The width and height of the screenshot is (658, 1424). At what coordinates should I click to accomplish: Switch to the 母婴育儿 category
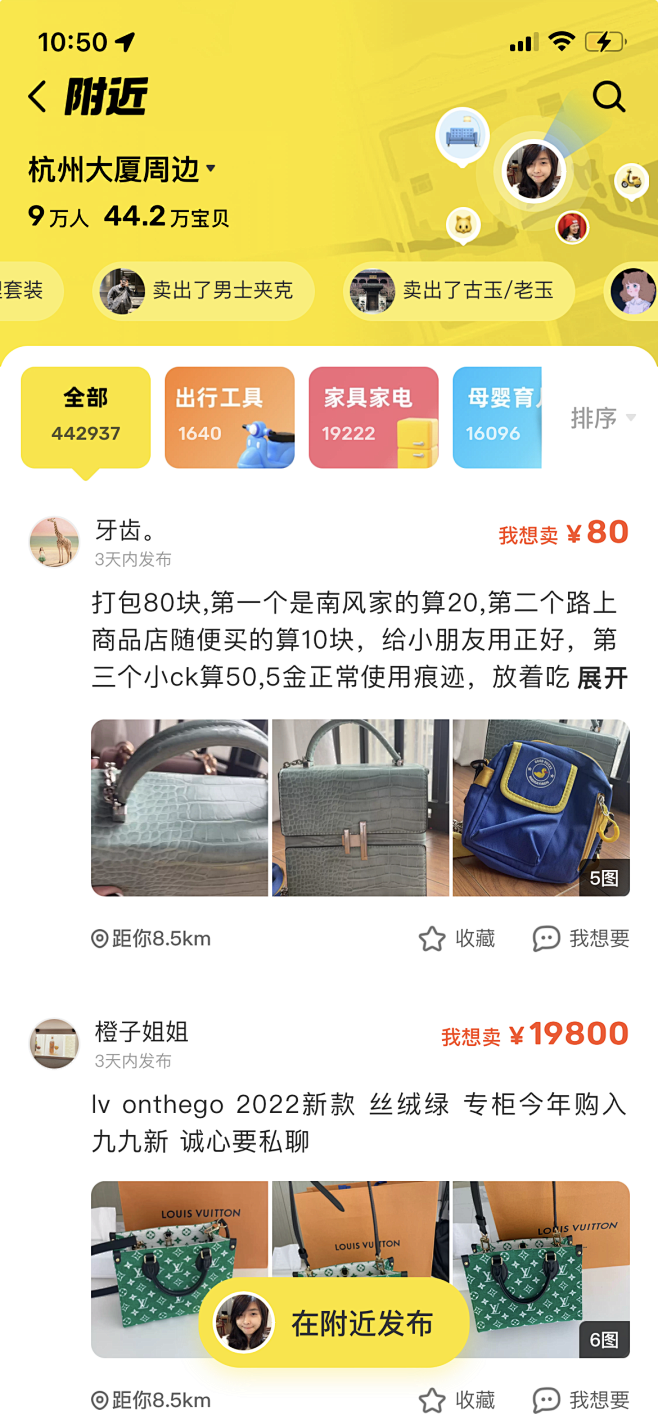pos(497,416)
